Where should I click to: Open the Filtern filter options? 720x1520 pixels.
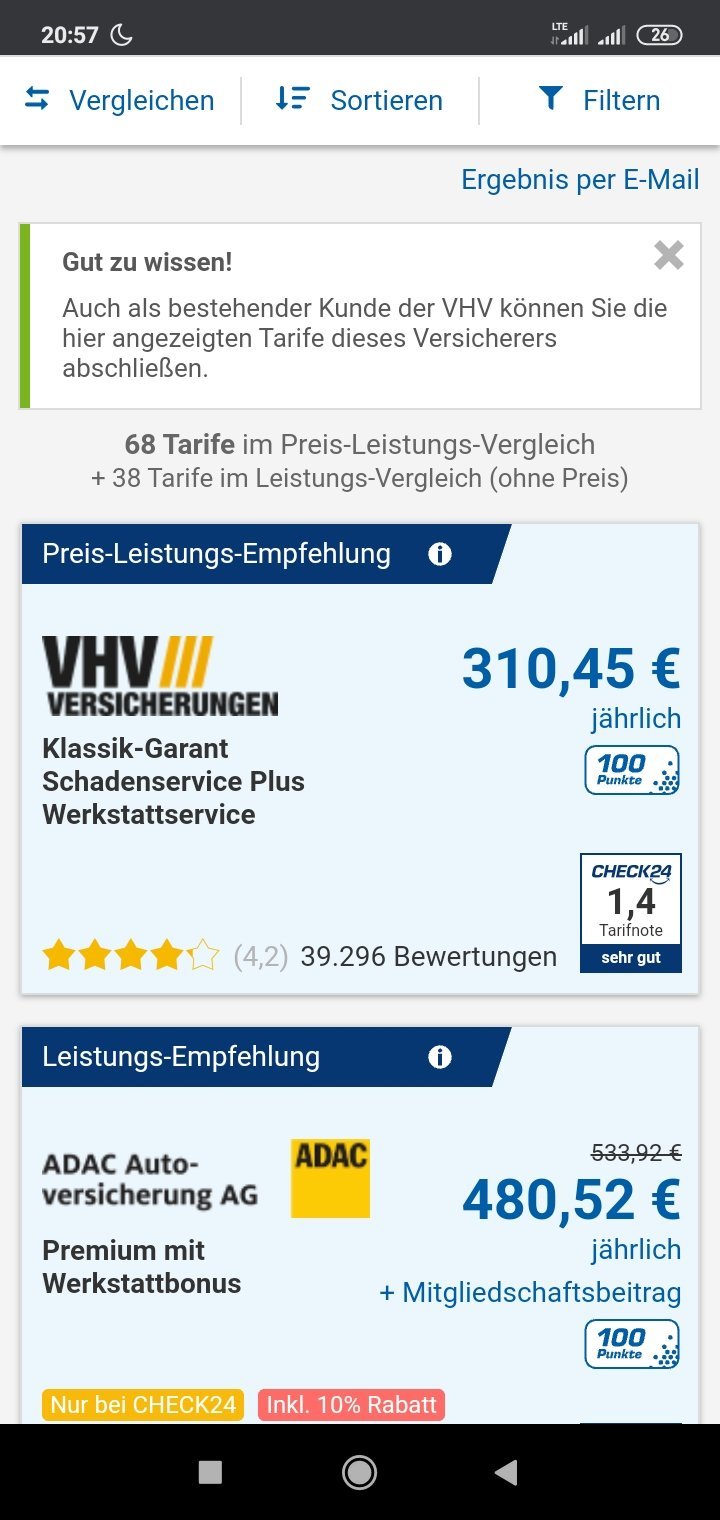[x=599, y=100]
